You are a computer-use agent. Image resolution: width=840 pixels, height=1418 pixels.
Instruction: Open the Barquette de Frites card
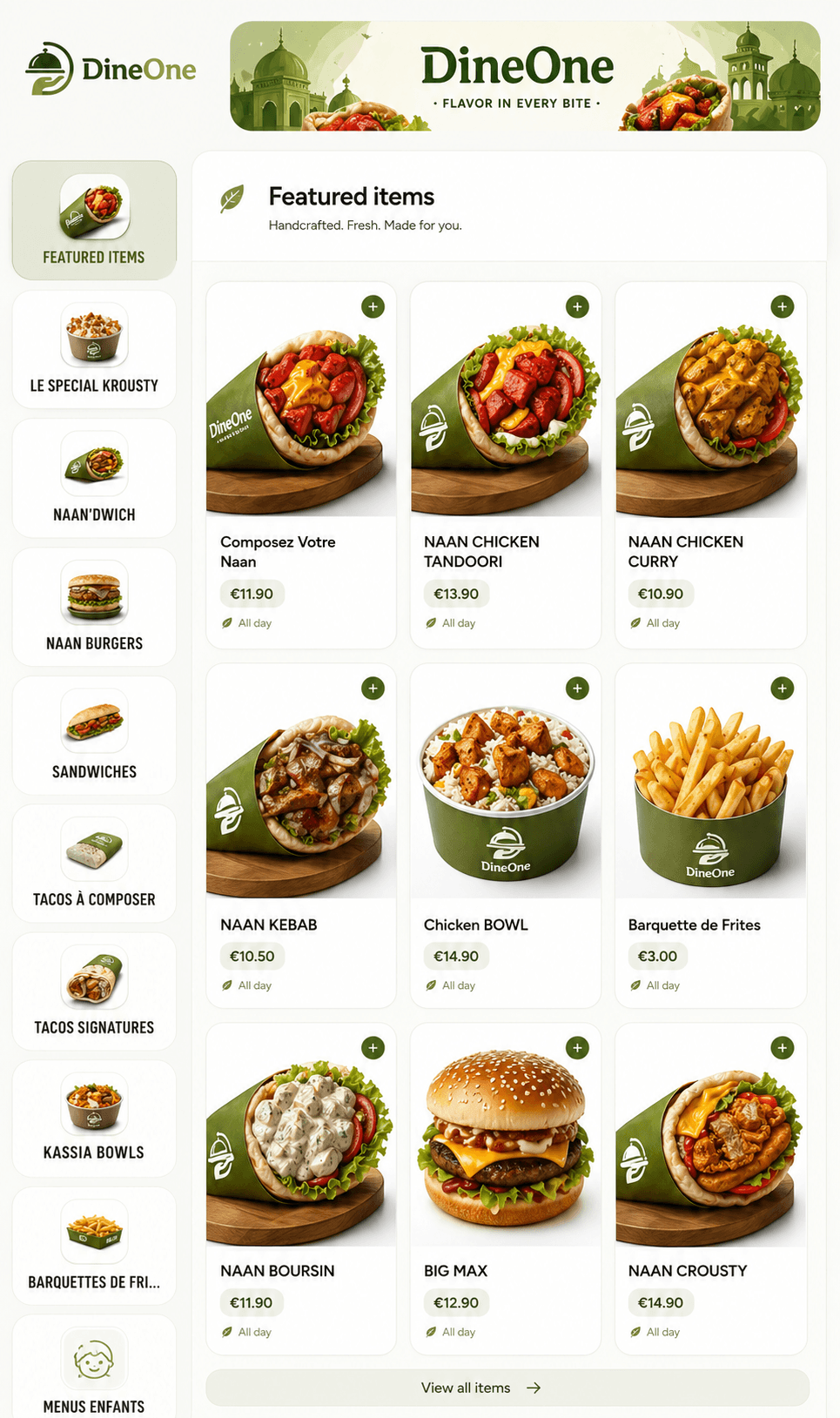[x=710, y=836]
